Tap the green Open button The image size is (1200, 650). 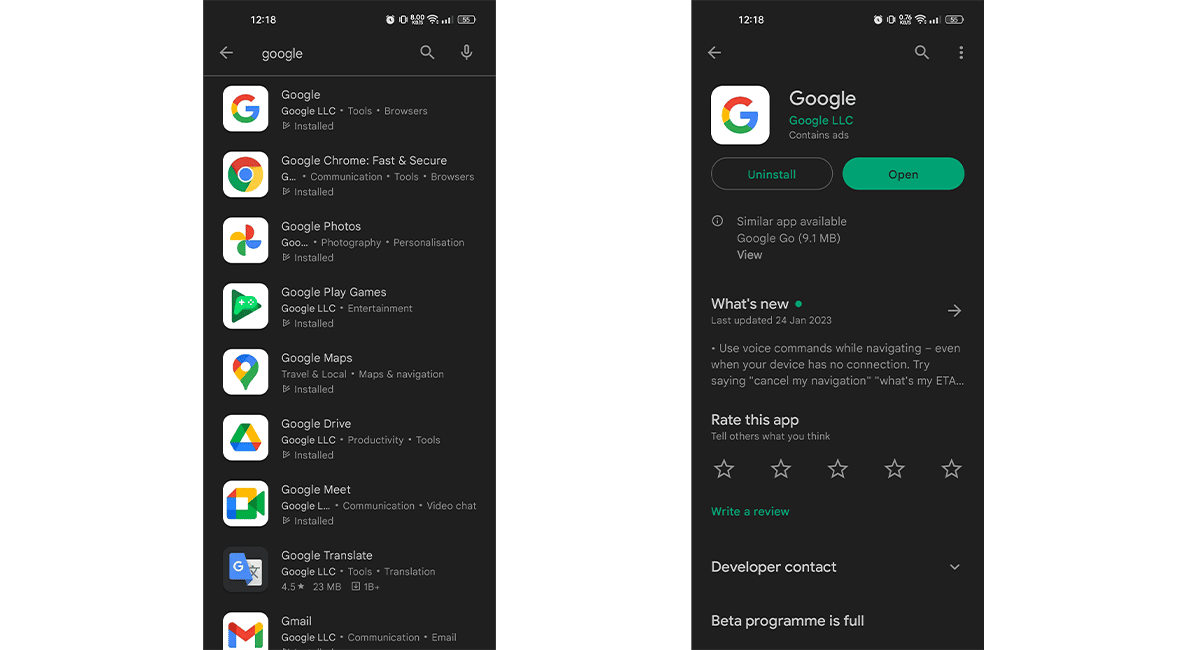point(903,174)
